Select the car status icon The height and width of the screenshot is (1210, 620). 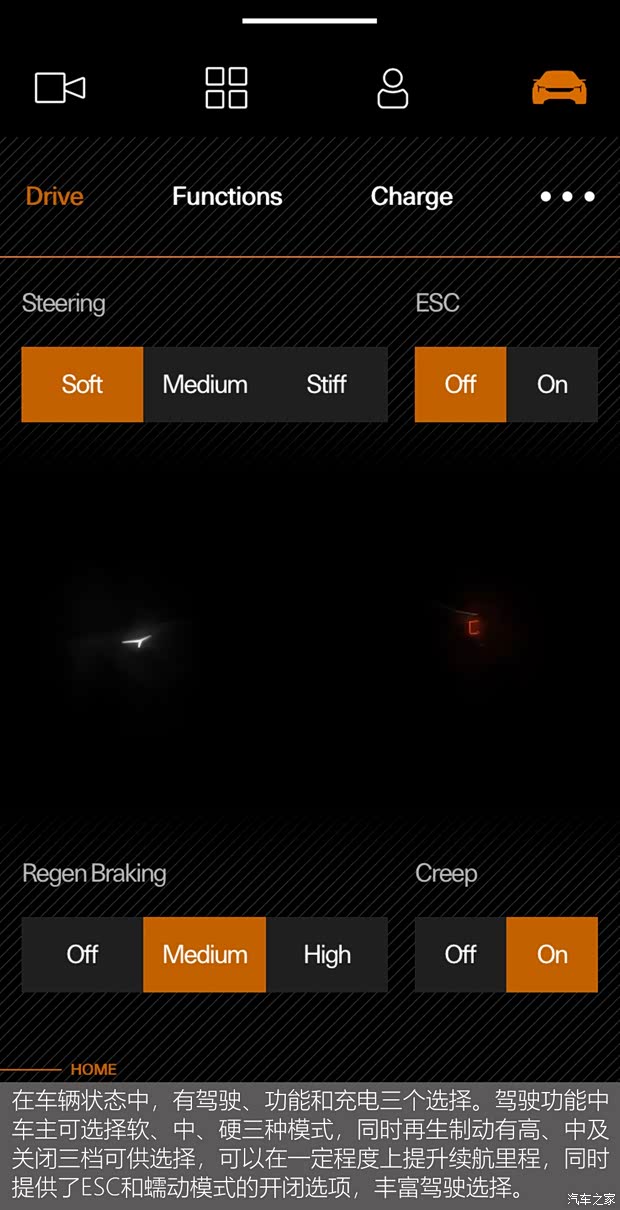click(559, 88)
